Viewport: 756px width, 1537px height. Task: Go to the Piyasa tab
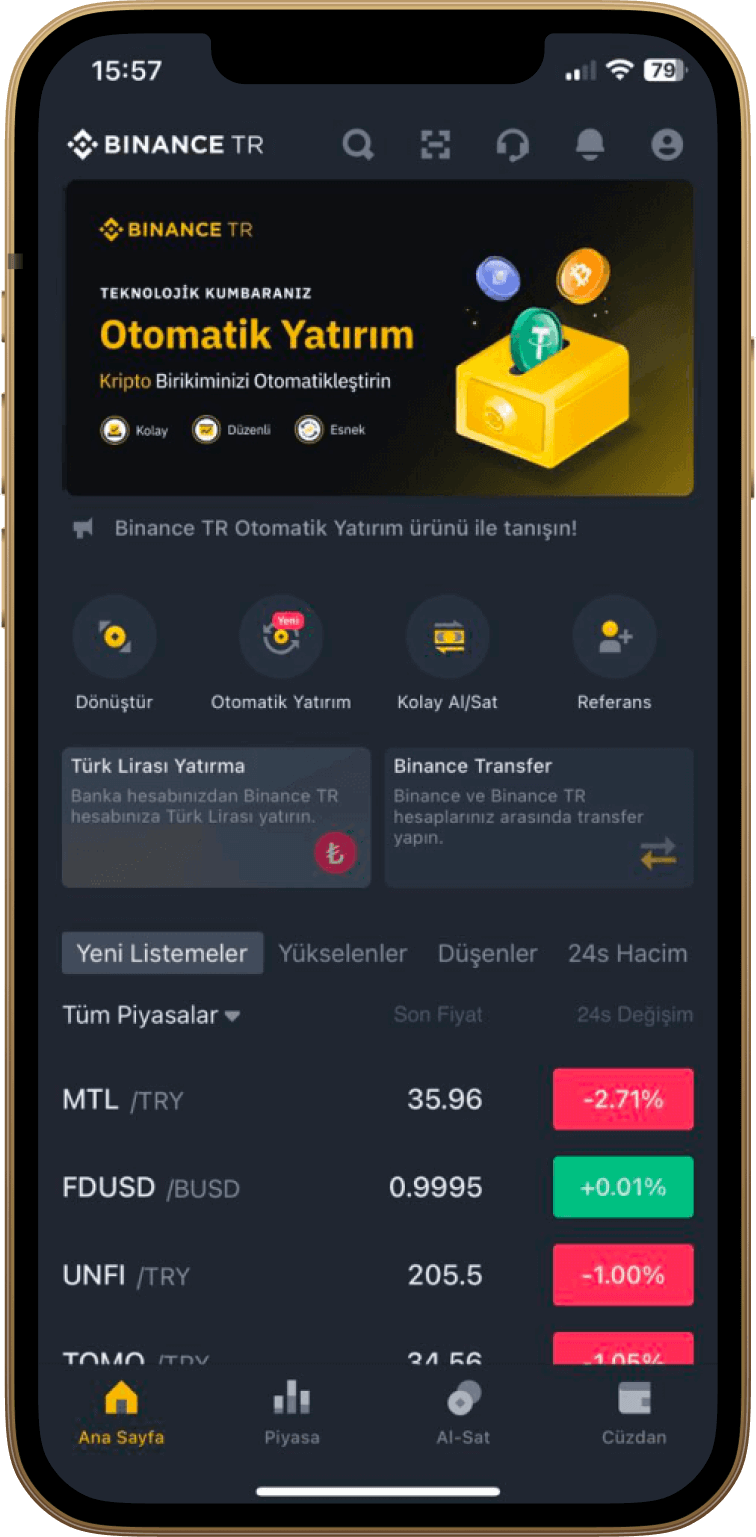pos(291,1414)
